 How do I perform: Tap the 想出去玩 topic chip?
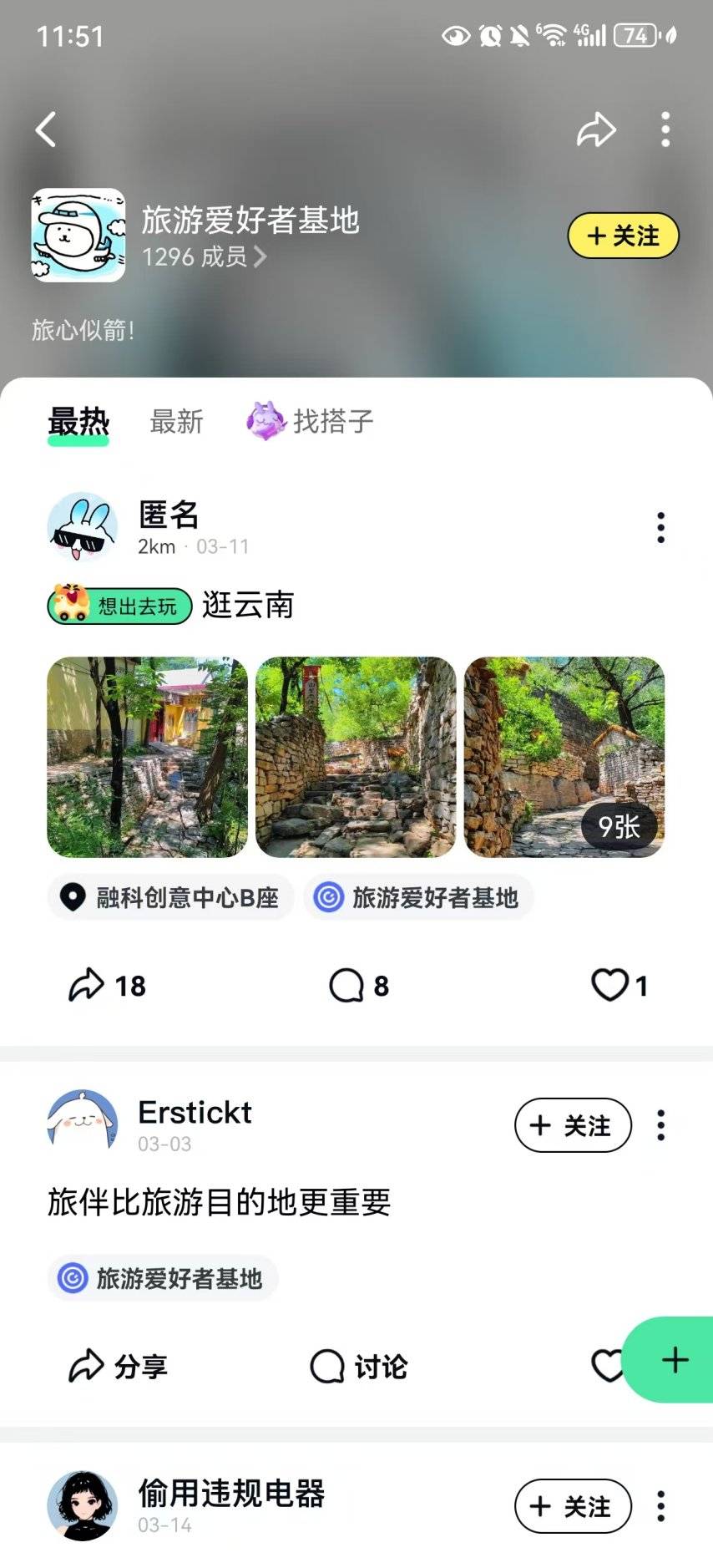(119, 605)
